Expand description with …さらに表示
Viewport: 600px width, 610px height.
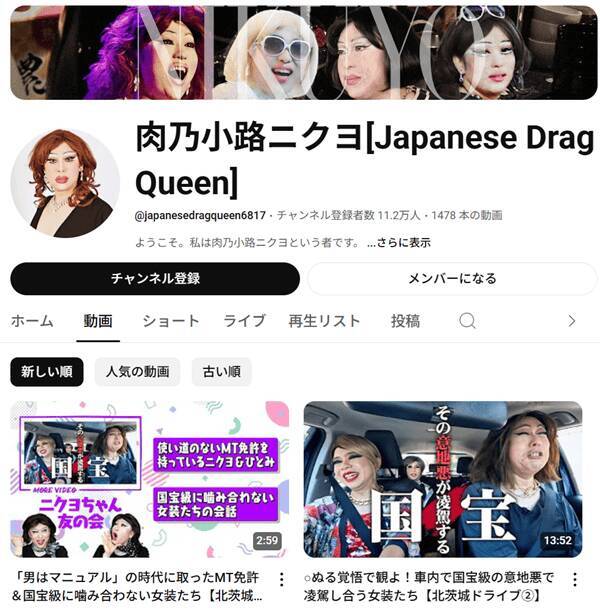[398, 242]
